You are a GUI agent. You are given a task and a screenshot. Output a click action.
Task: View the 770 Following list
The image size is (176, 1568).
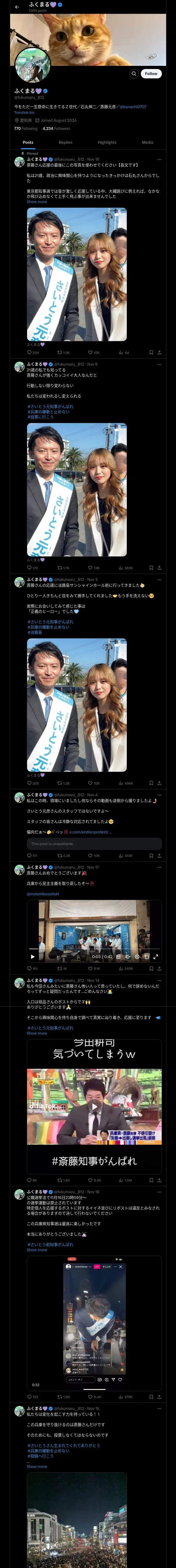click(26, 128)
